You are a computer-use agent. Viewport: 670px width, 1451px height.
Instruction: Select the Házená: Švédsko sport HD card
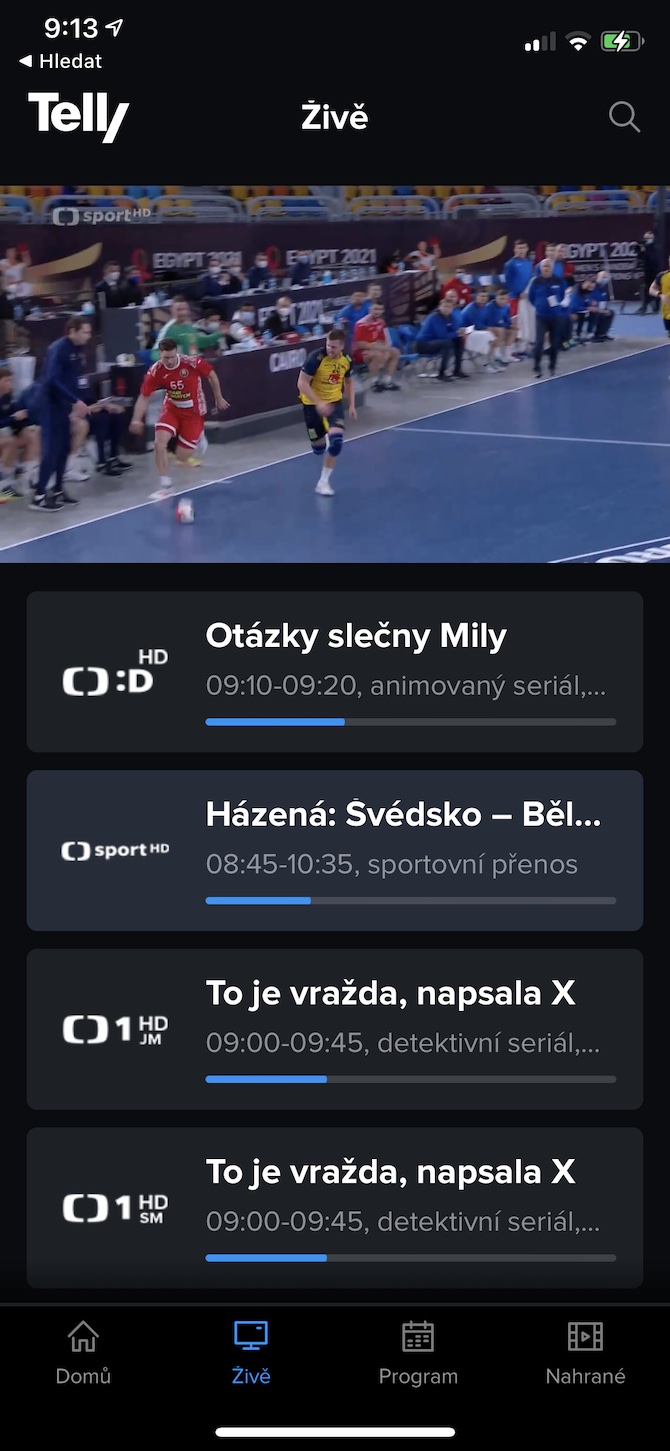click(x=335, y=850)
